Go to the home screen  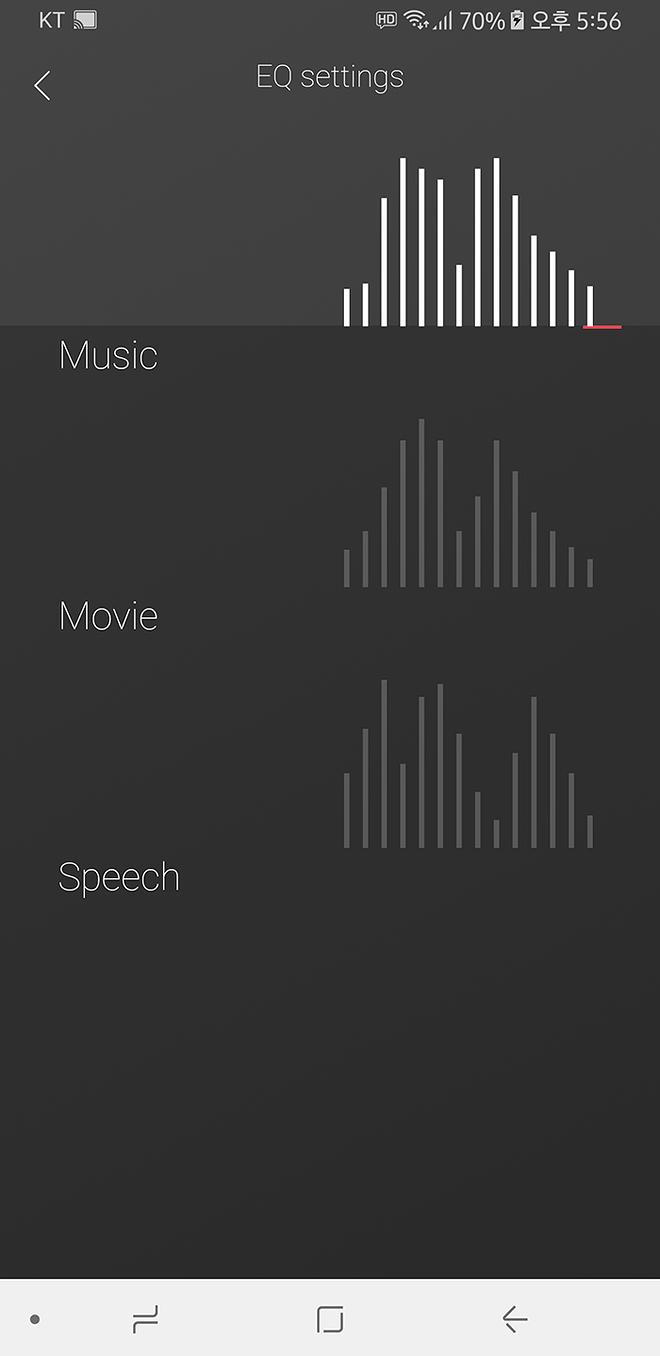tap(330, 1320)
